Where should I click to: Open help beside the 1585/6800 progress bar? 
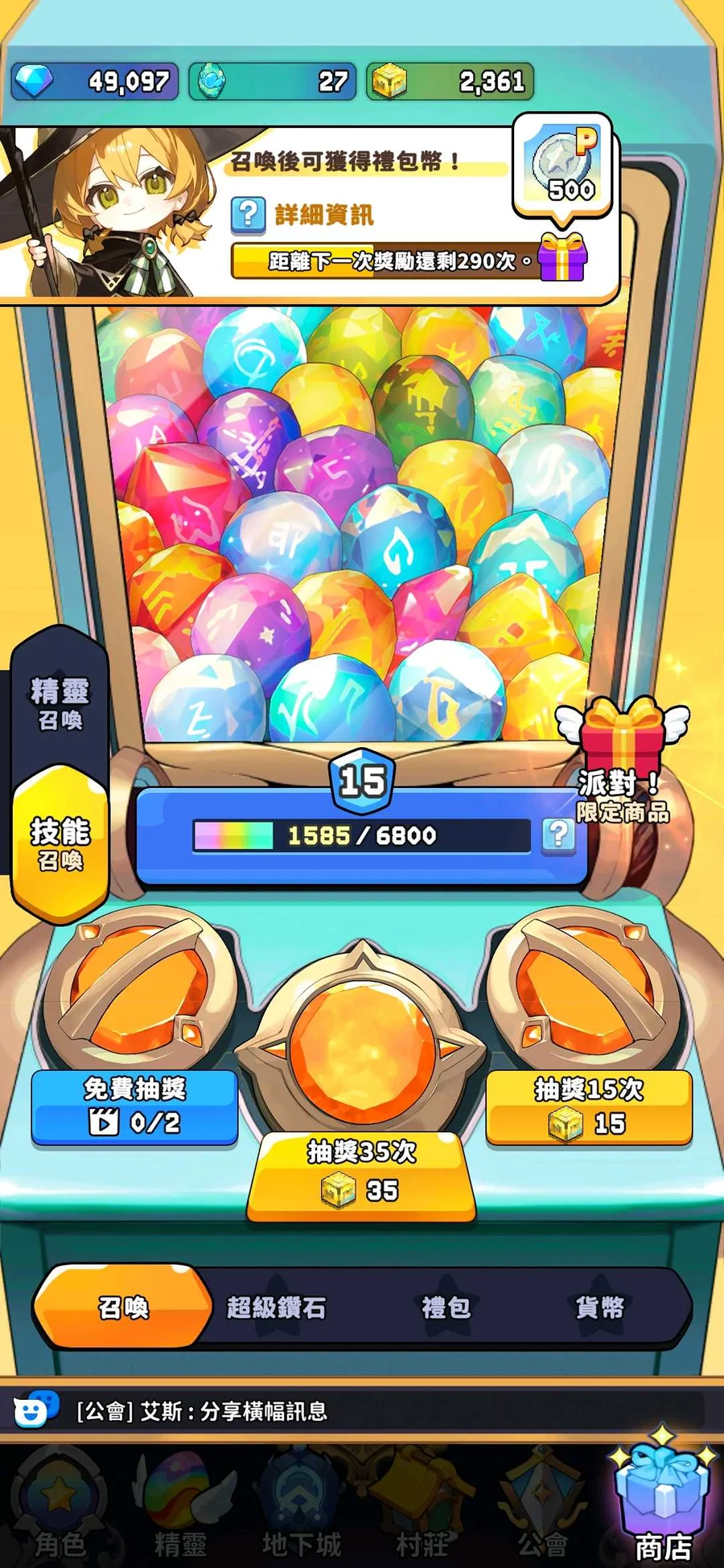(x=558, y=835)
